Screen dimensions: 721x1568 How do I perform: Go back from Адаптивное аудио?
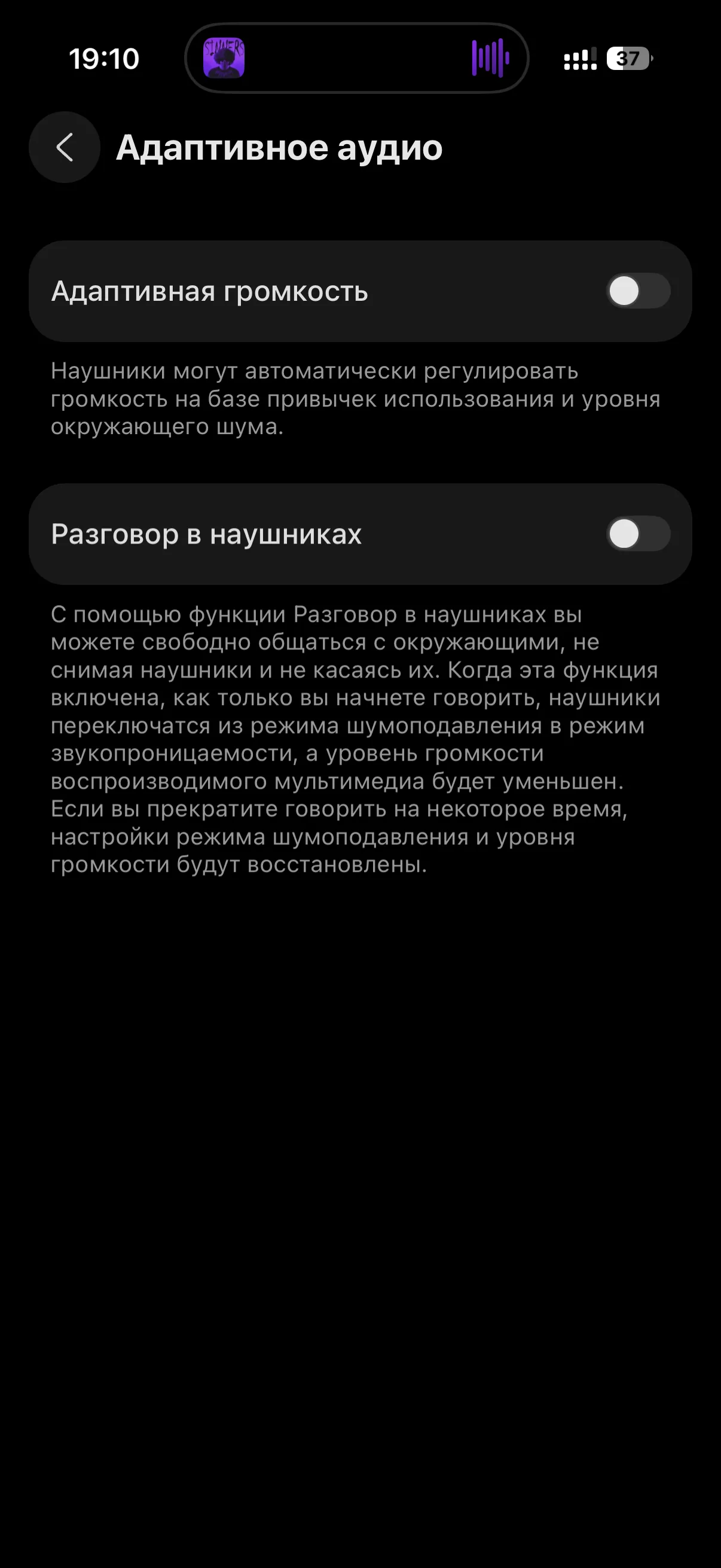(65, 147)
